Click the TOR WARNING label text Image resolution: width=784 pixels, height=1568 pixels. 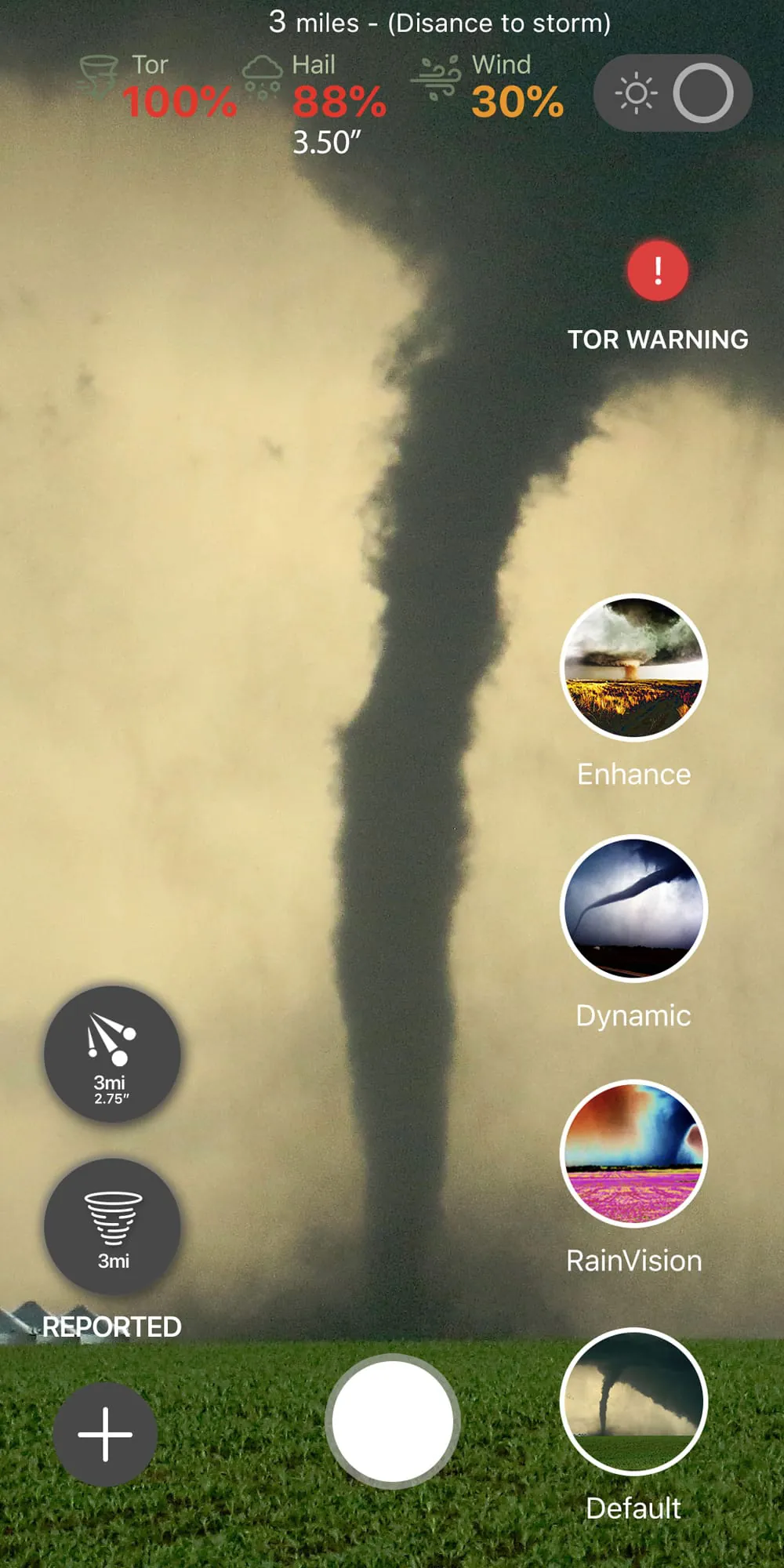pos(659,339)
